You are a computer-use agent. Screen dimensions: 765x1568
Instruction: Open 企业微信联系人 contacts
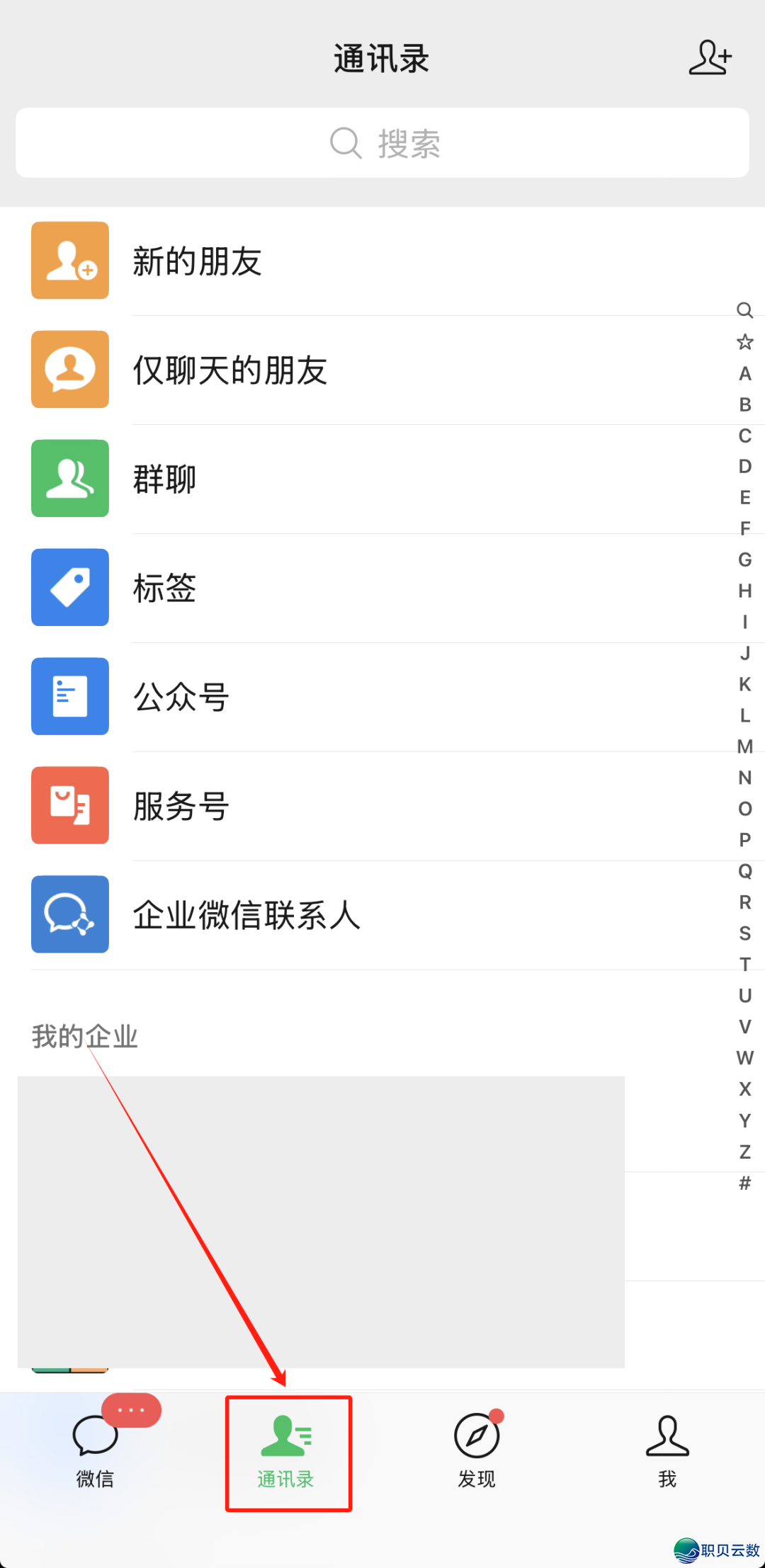[382, 916]
